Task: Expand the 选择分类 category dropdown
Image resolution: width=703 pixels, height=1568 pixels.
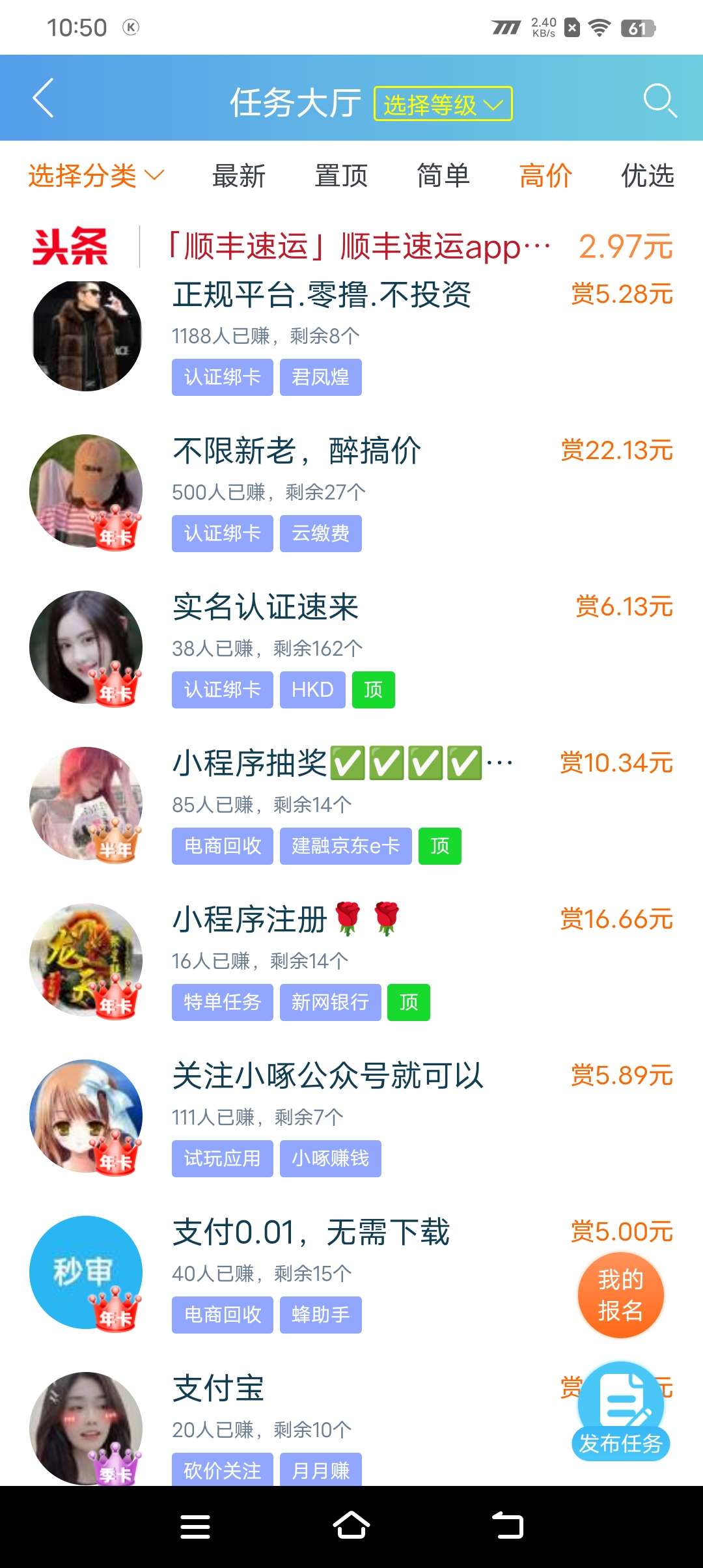Action: 96,176
